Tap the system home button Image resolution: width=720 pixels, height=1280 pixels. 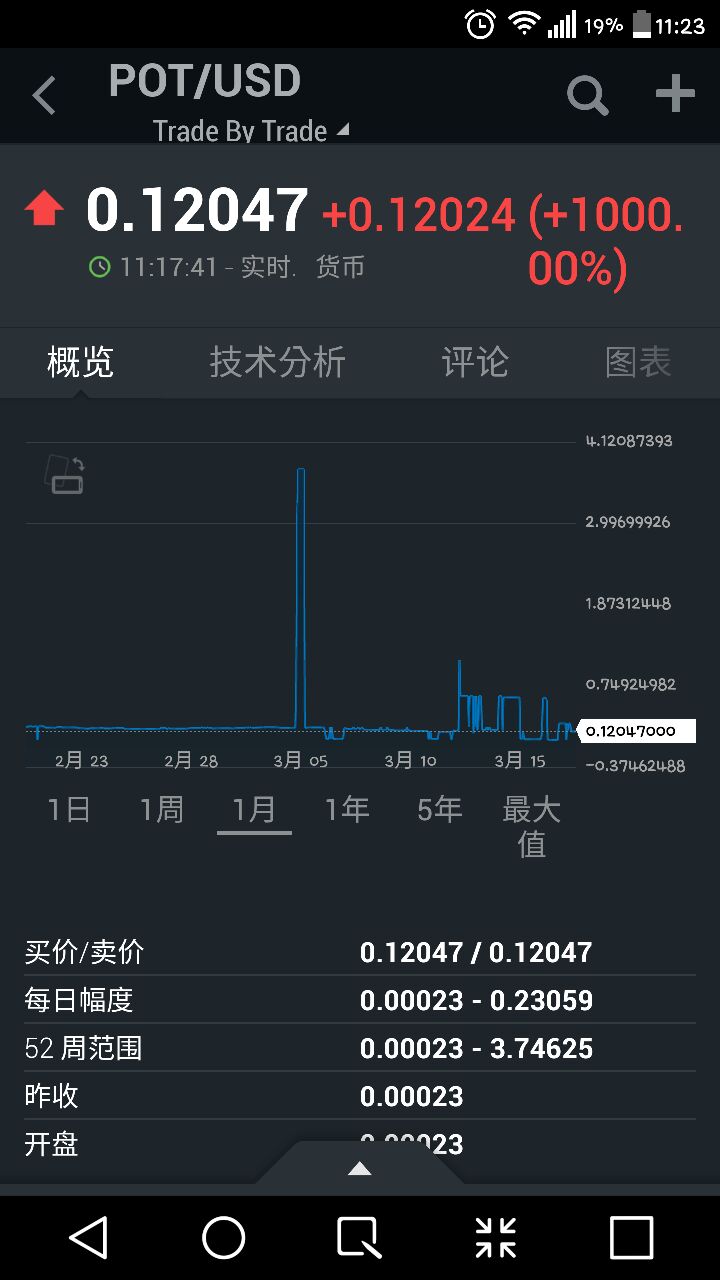coord(224,1238)
